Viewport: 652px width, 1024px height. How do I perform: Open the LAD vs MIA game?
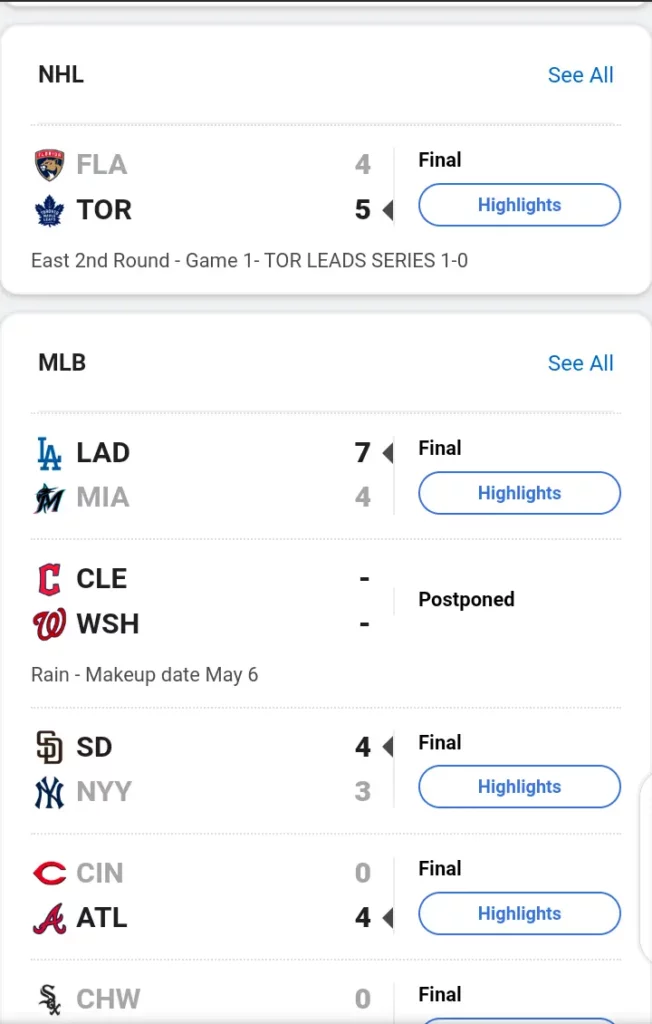click(200, 475)
